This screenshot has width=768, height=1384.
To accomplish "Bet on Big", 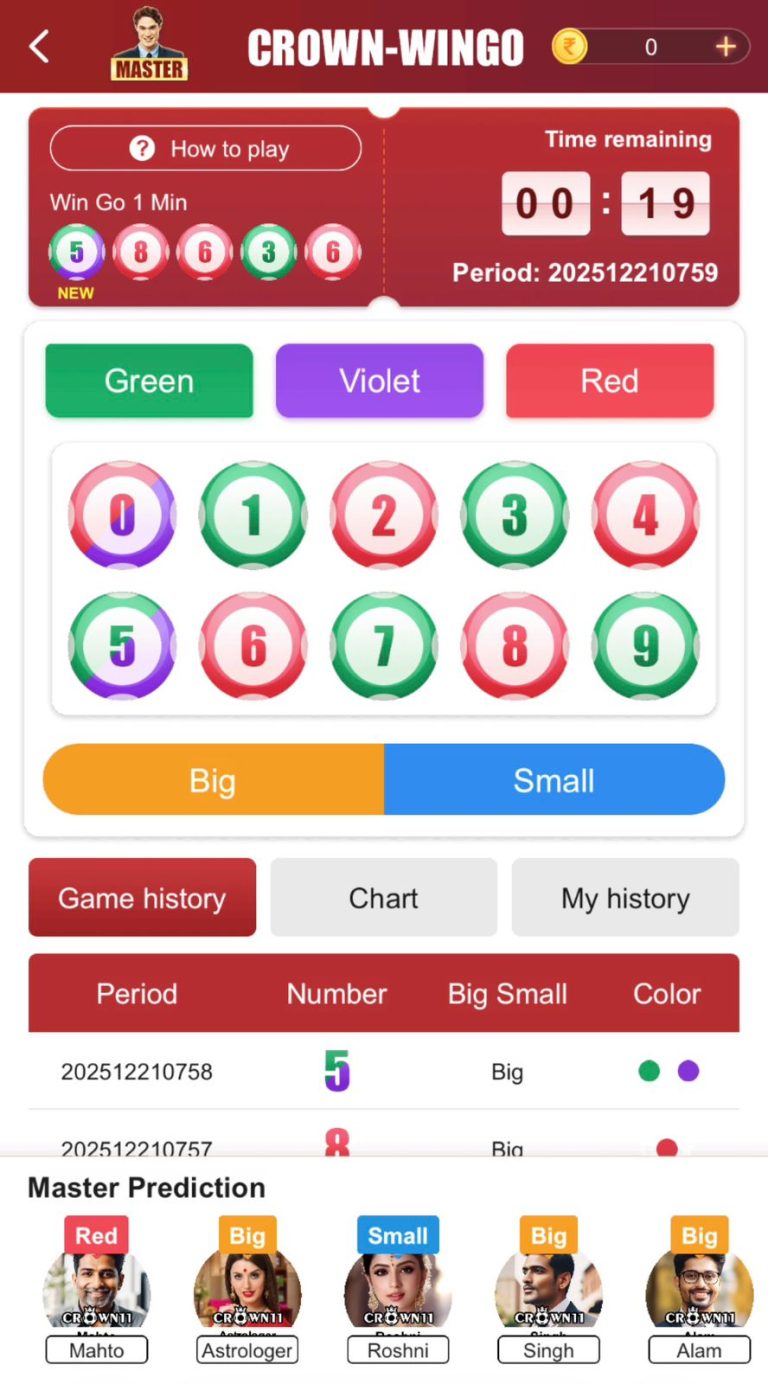I will (213, 780).
